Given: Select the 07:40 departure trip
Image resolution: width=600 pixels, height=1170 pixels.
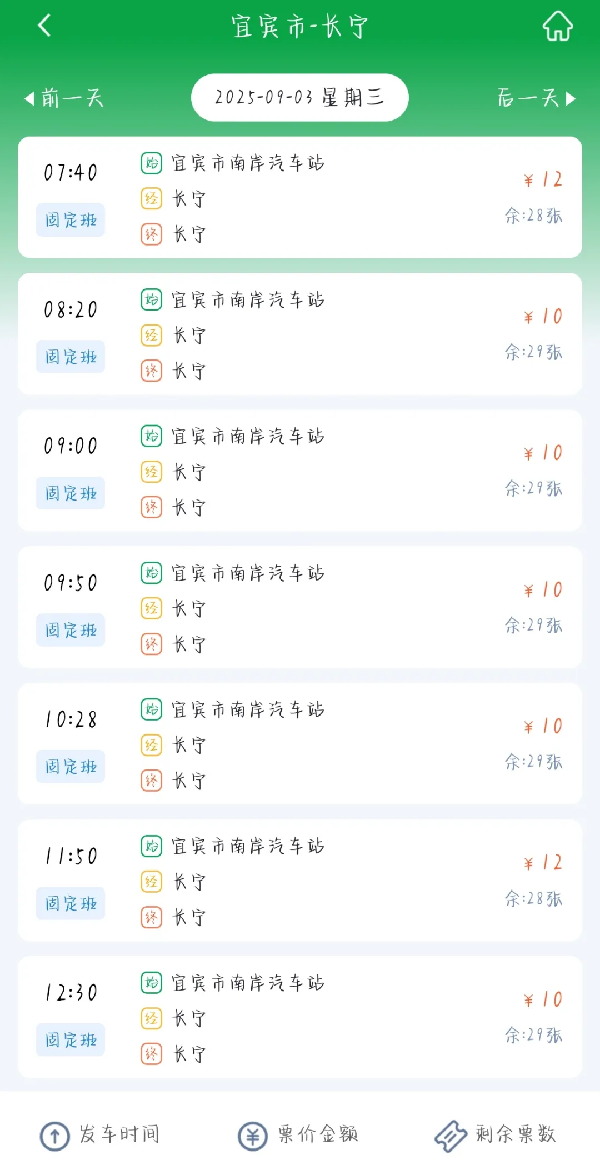Looking at the screenshot, I should tap(300, 197).
